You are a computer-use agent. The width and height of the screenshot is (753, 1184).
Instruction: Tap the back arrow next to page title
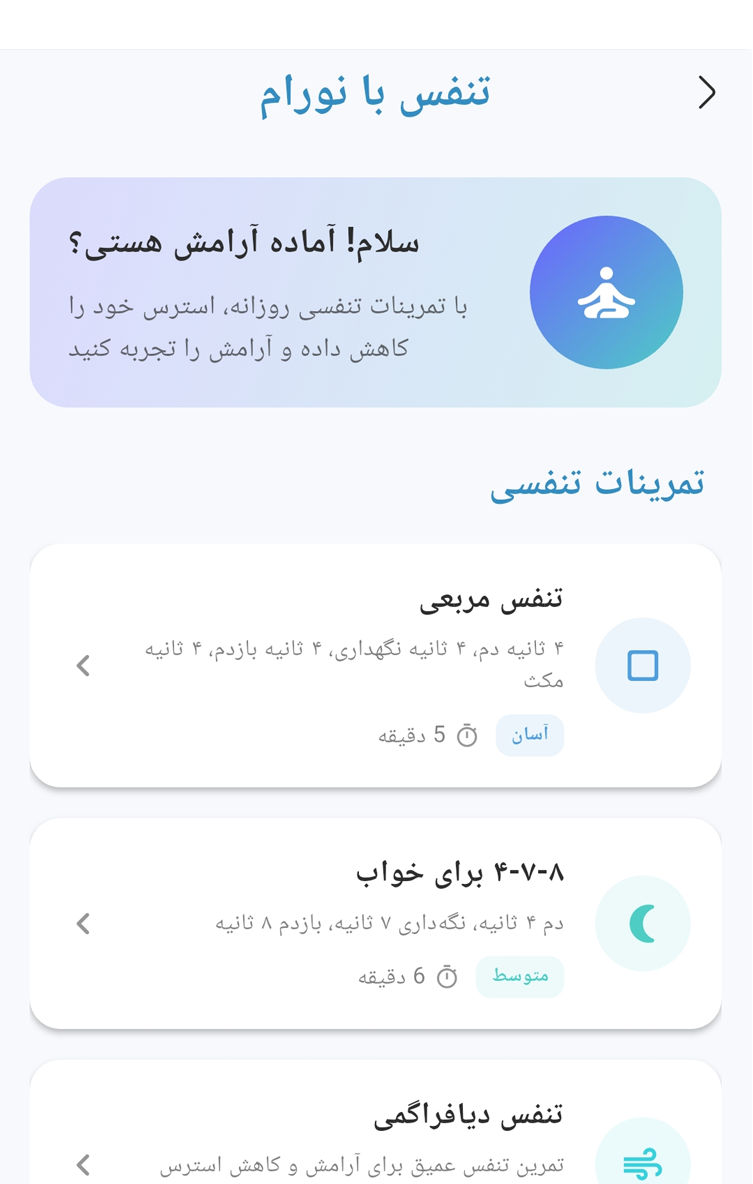707,91
